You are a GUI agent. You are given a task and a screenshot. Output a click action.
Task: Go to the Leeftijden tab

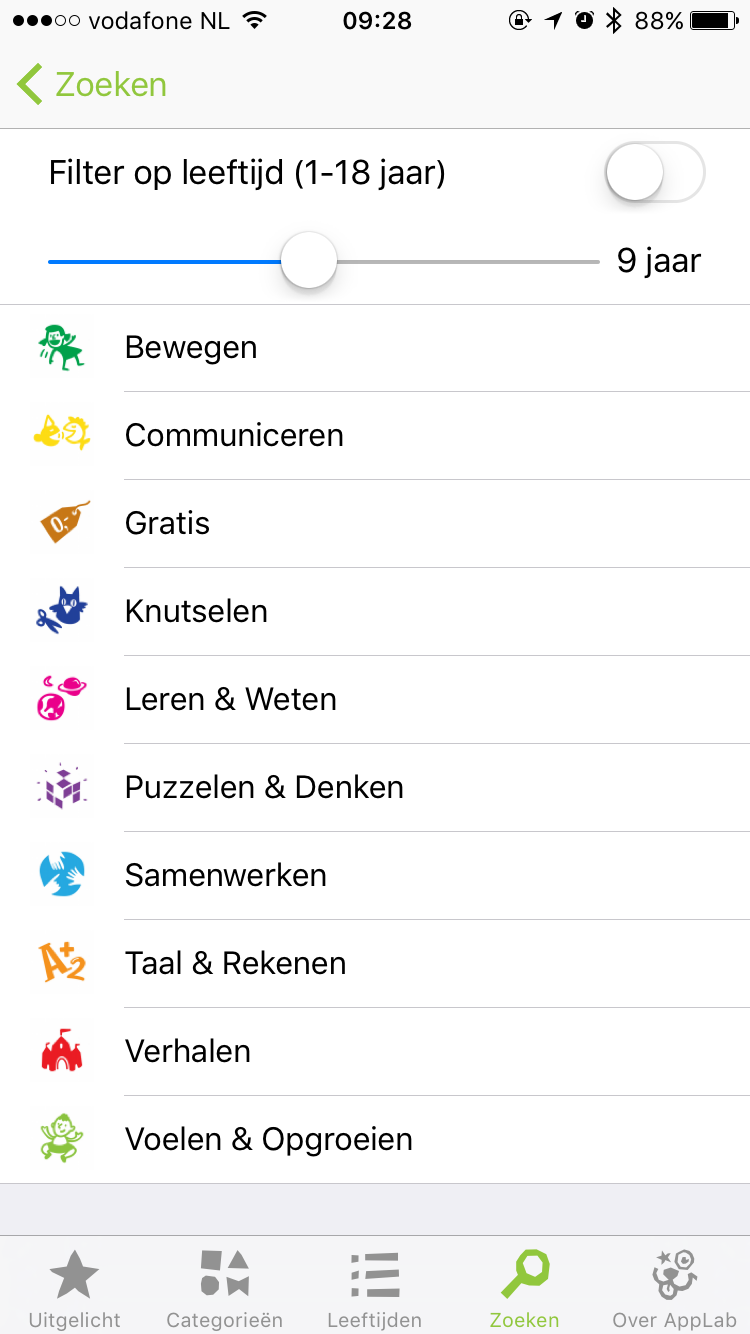click(x=375, y=1288)
